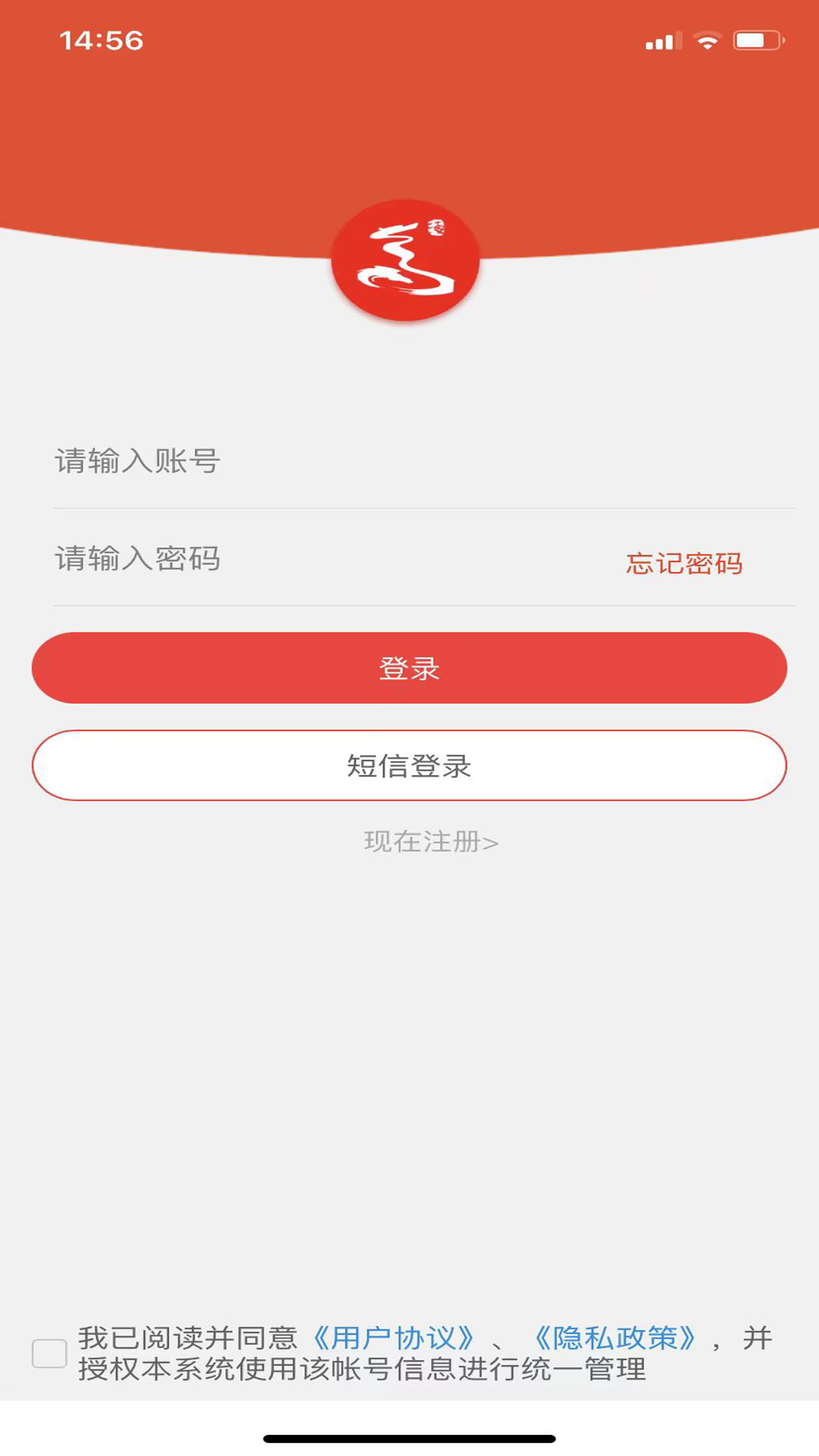The width and height of the screenshot is (819, 1456).
Task: Tap the Wi-Fi status icon
Action: coord(706,40)
